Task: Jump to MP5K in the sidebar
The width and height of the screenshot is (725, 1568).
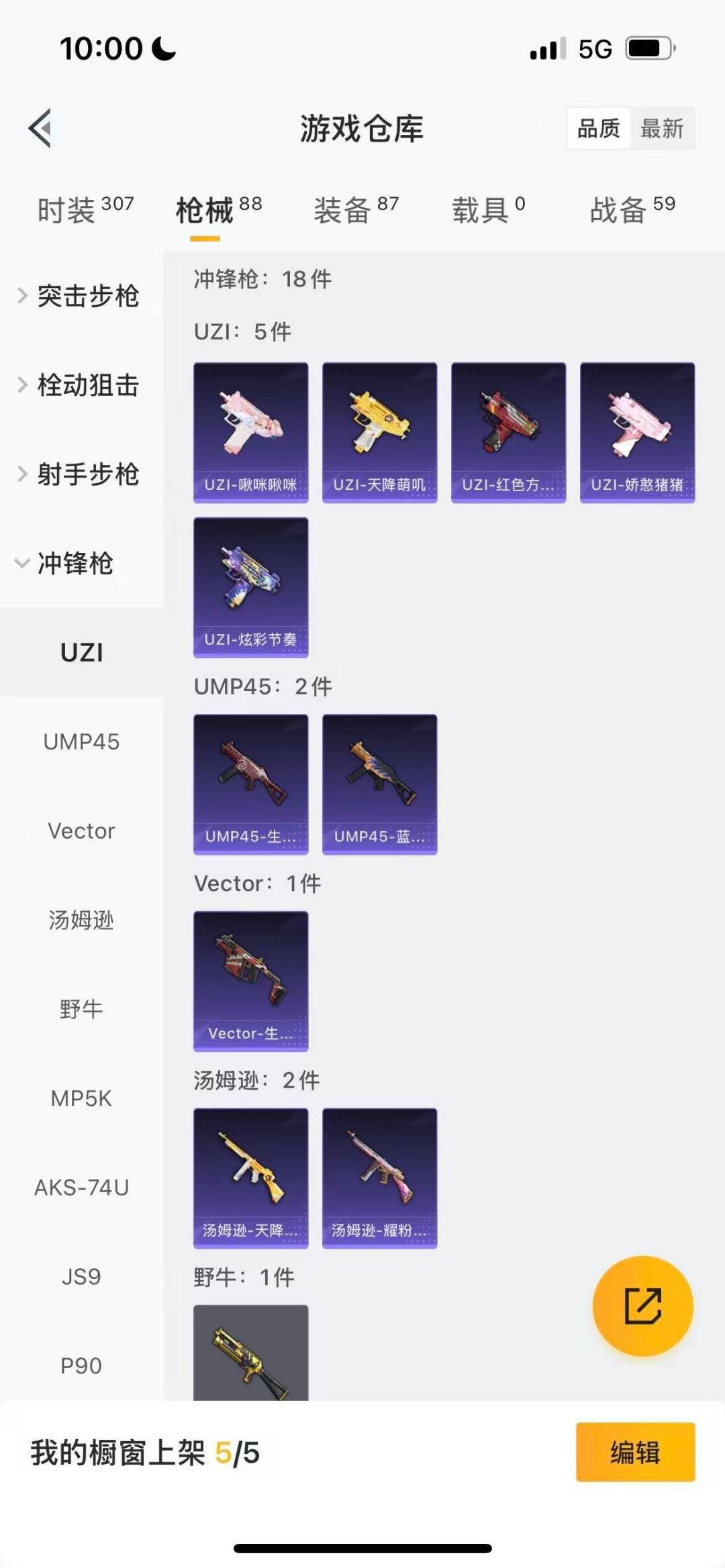Action: click(x=81, y=1098)
